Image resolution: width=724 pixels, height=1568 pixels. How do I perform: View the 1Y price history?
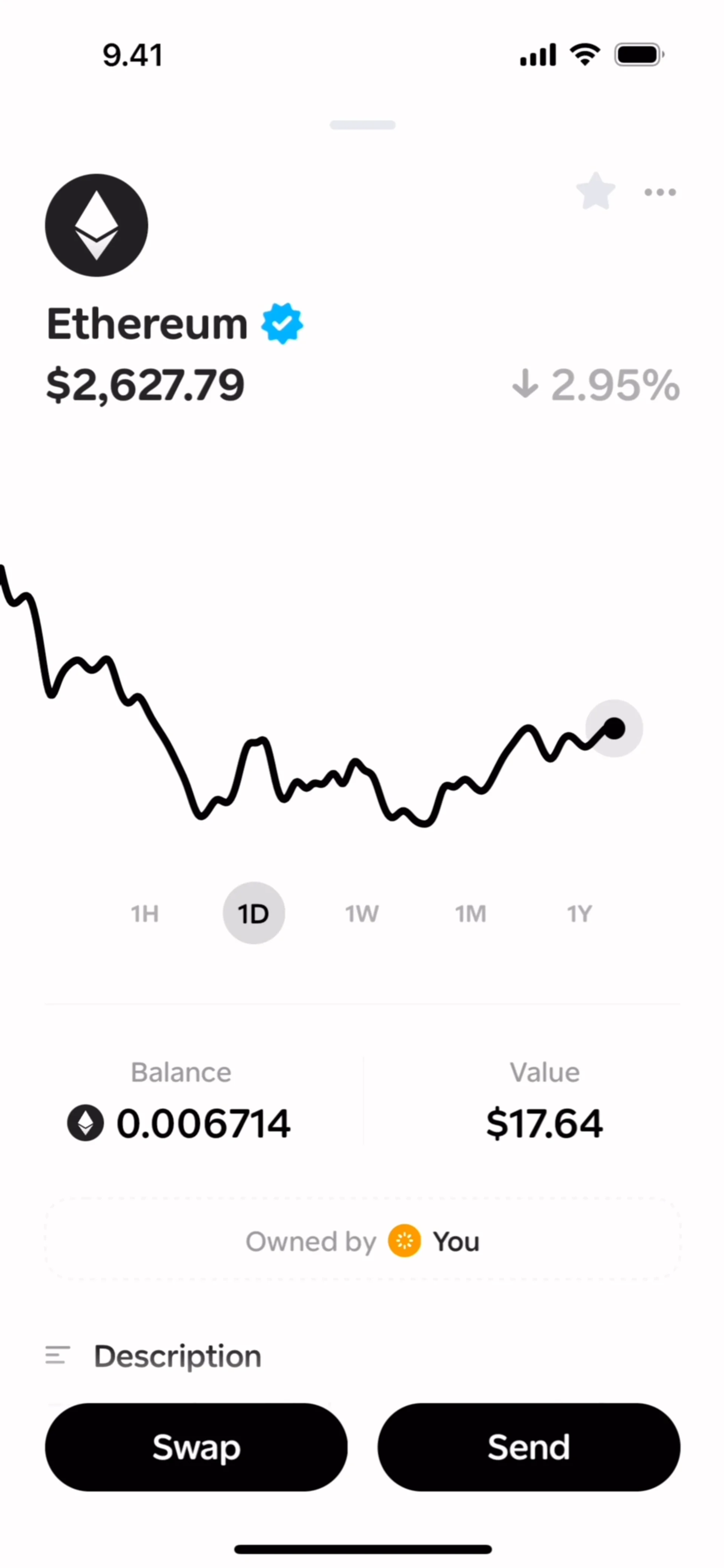point(579,914)
